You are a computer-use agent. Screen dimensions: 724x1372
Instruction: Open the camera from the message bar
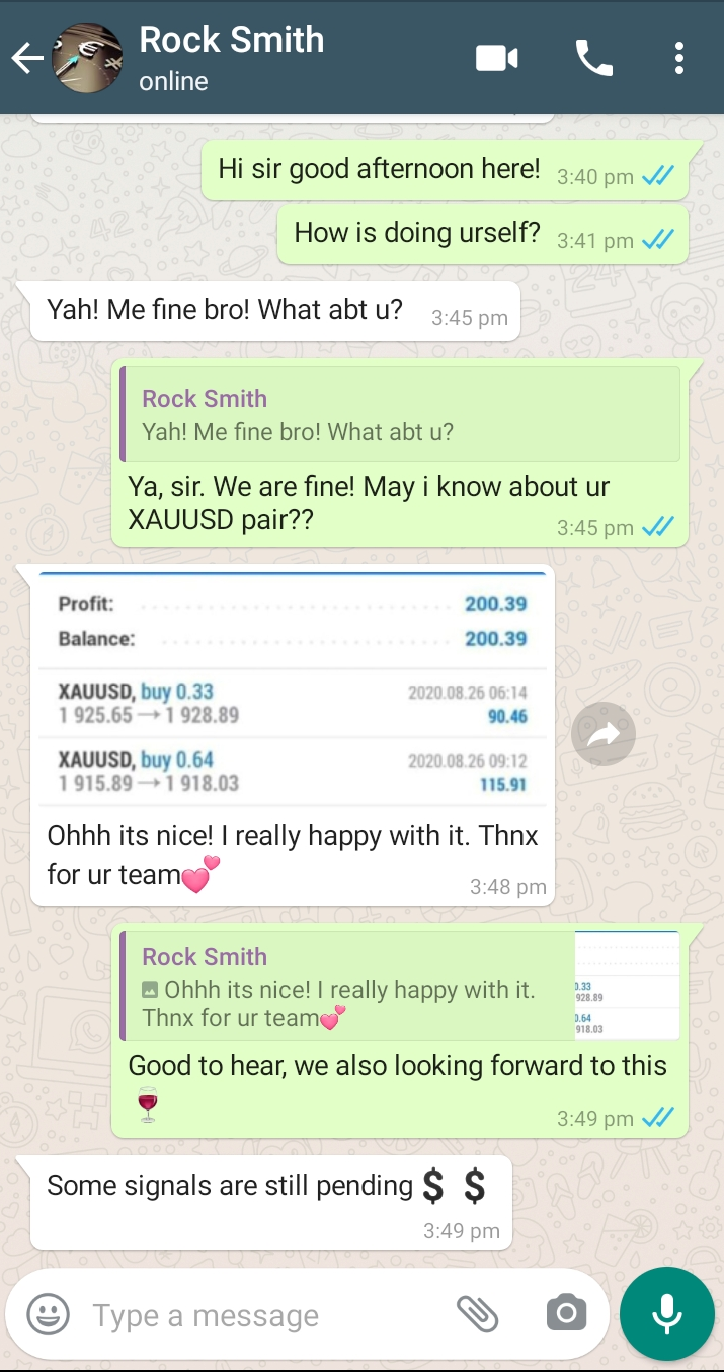[566, 1313]
